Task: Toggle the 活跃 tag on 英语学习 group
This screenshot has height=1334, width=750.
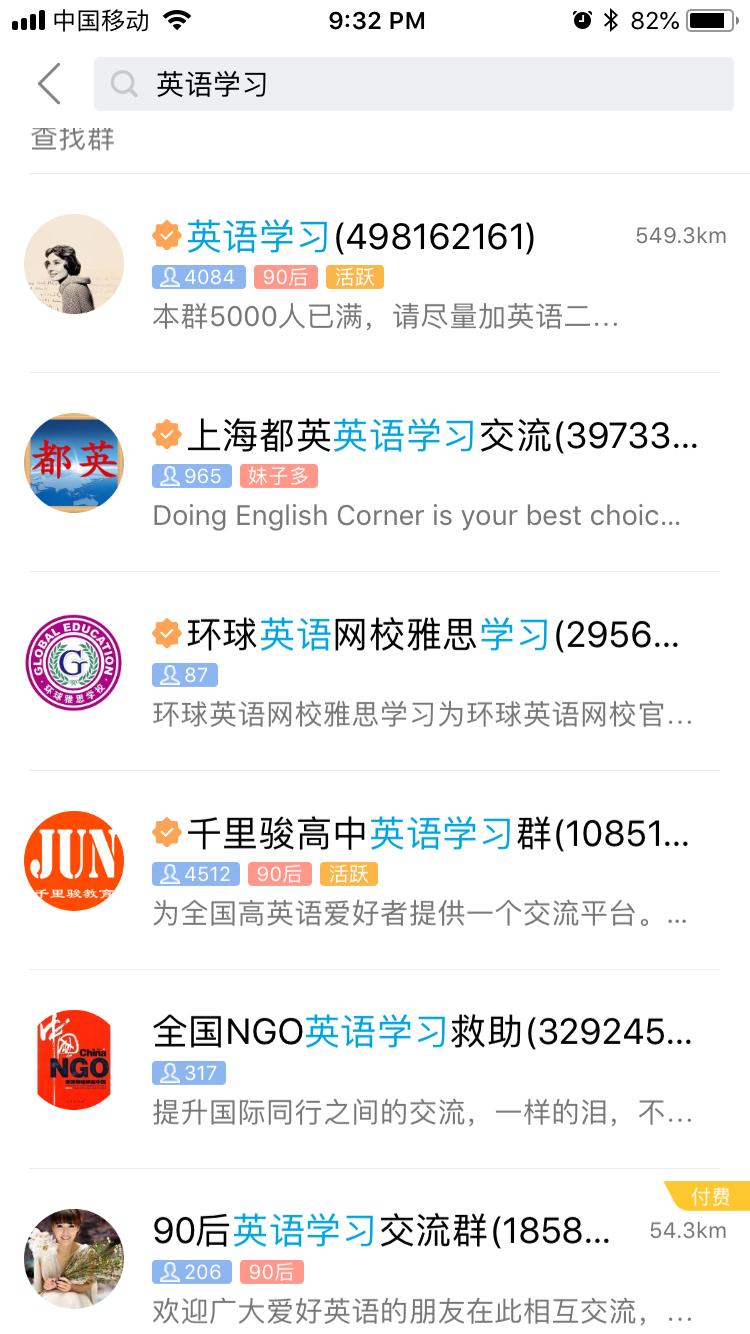Action: 355,277
